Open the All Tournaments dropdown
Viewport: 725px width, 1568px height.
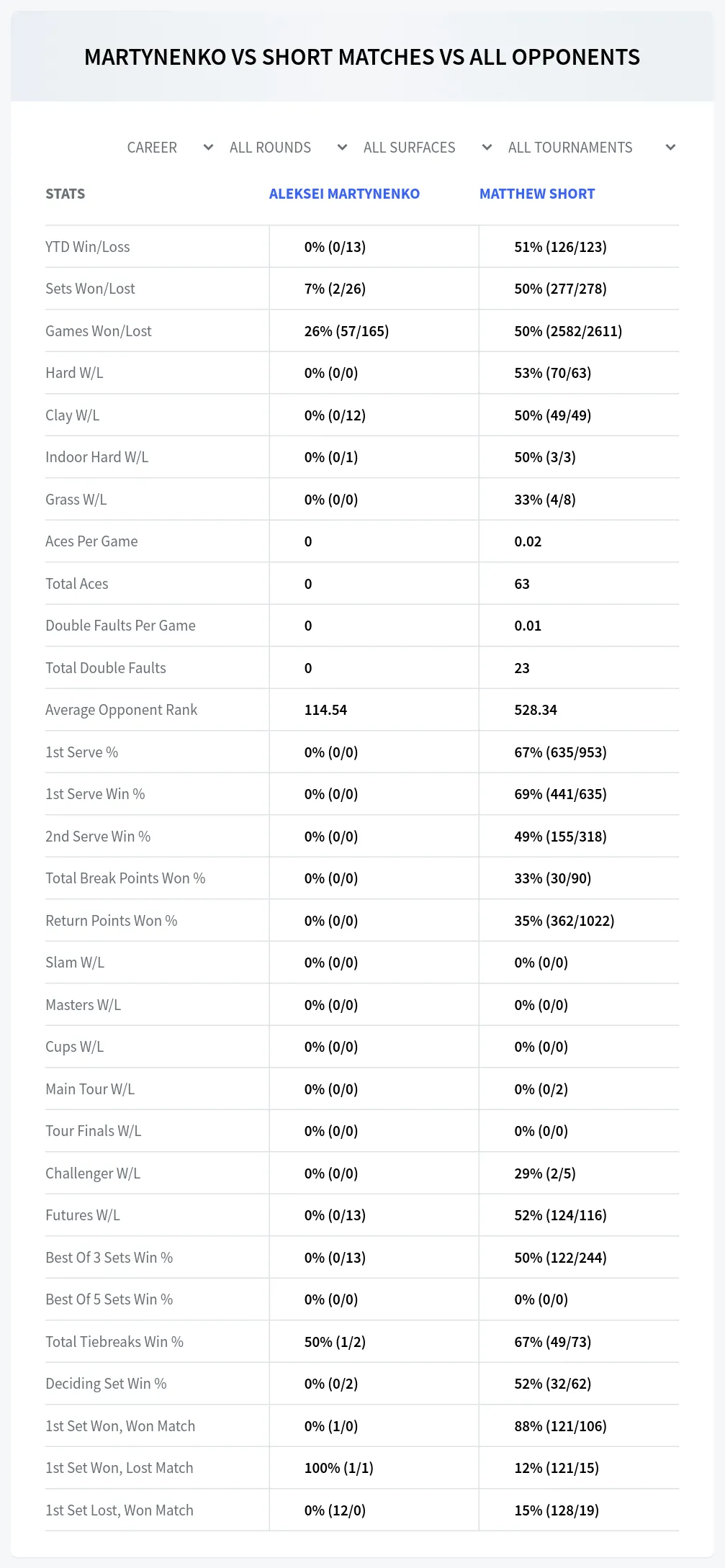coord(591,148)
